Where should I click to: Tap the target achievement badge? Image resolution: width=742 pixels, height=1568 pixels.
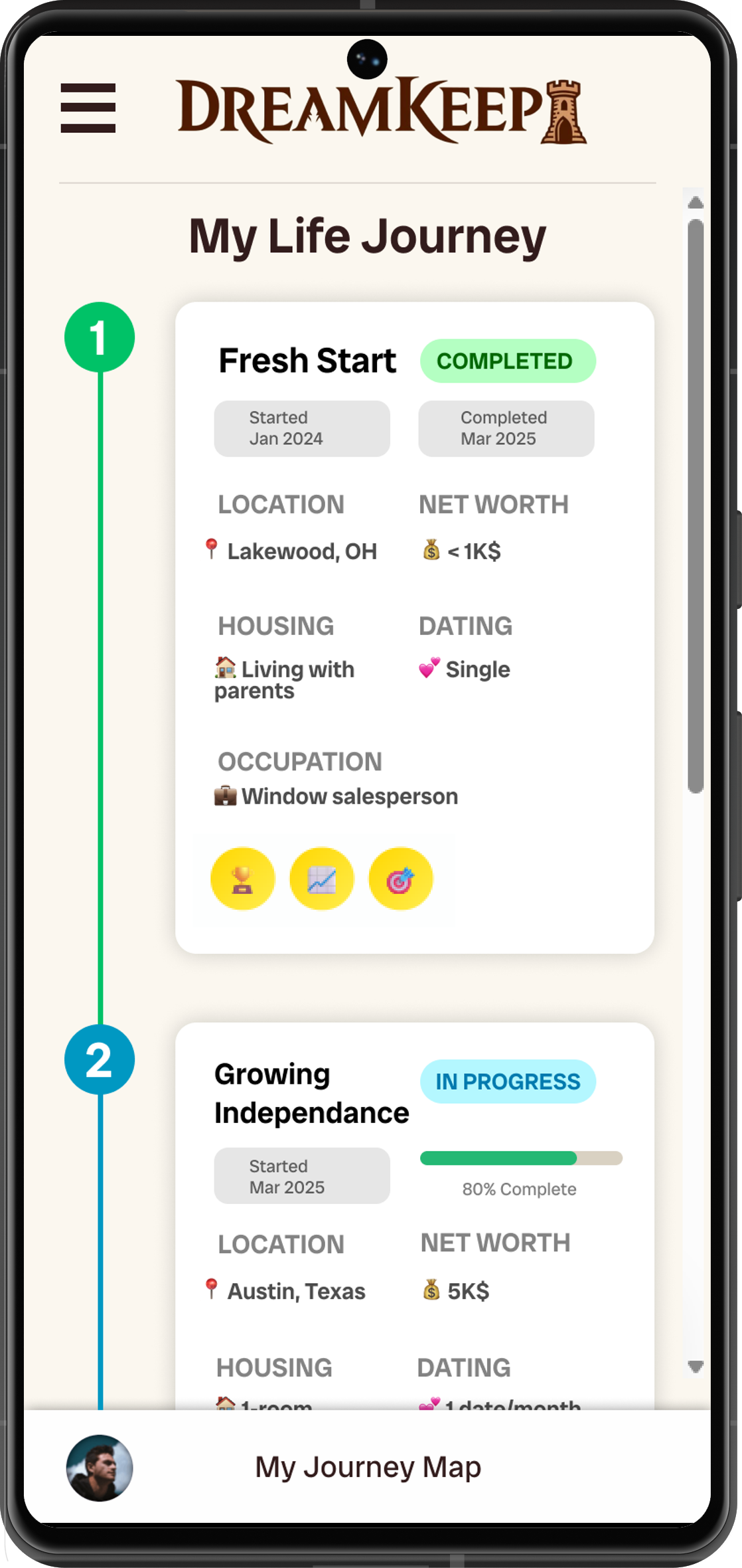tap(401, 879)
